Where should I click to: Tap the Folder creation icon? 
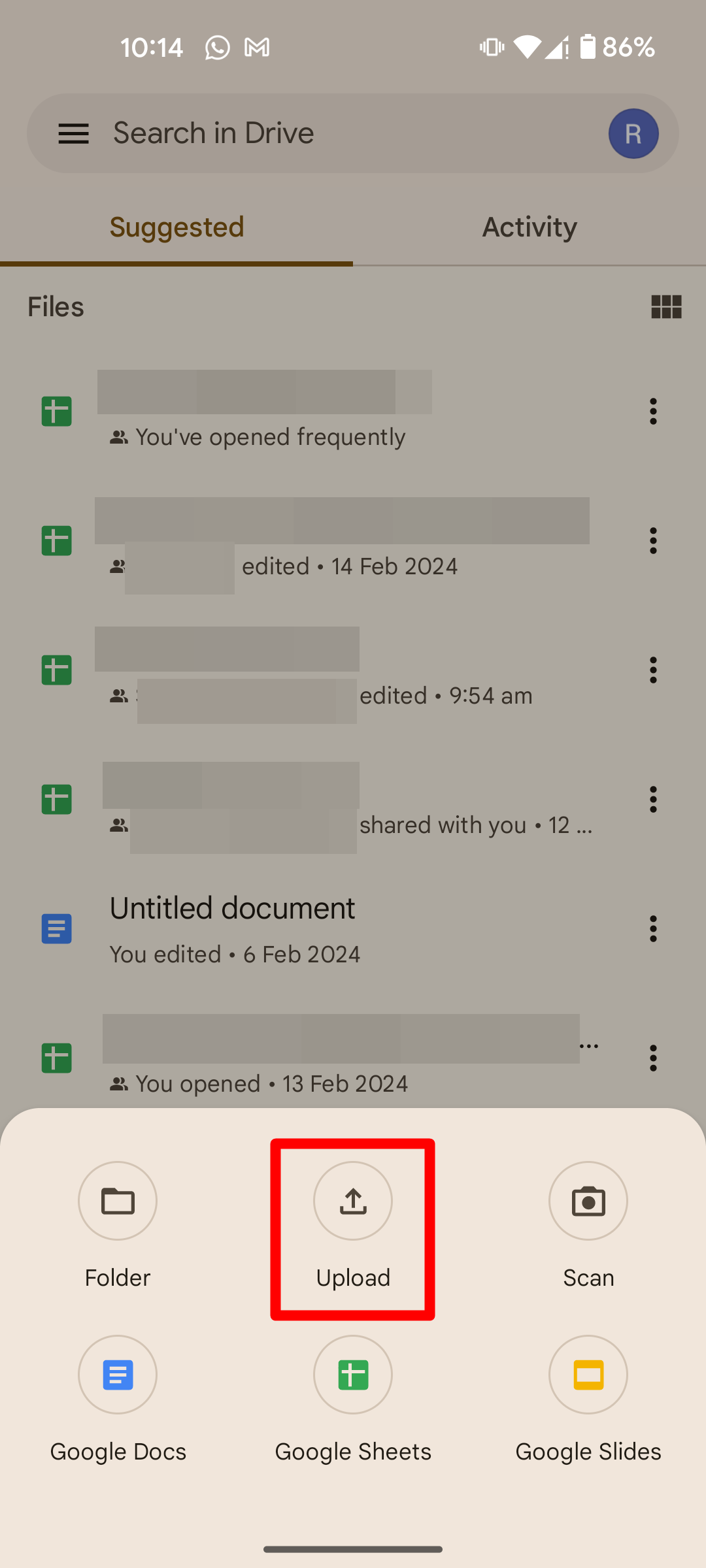click(118, 1201)
